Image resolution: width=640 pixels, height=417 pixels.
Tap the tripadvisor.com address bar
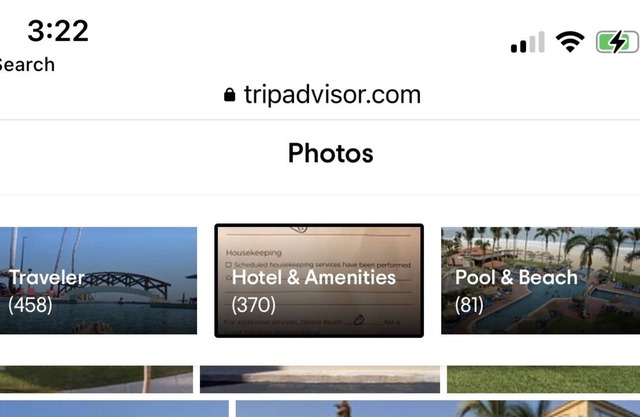click(320, 95)
